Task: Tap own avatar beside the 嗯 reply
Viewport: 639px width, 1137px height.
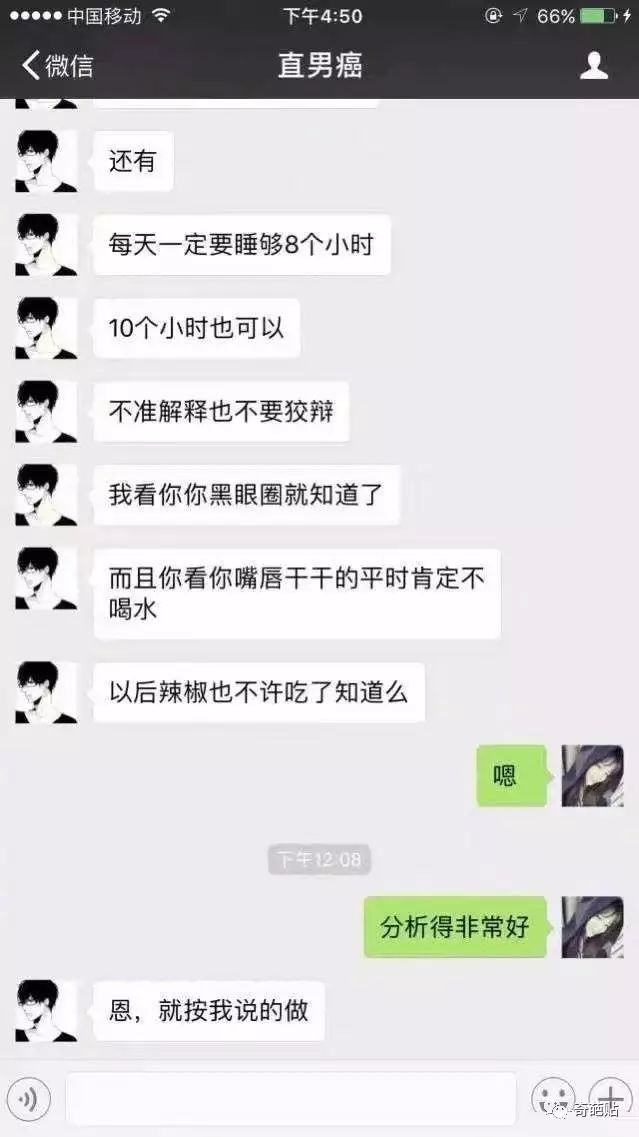Action: 592,775
